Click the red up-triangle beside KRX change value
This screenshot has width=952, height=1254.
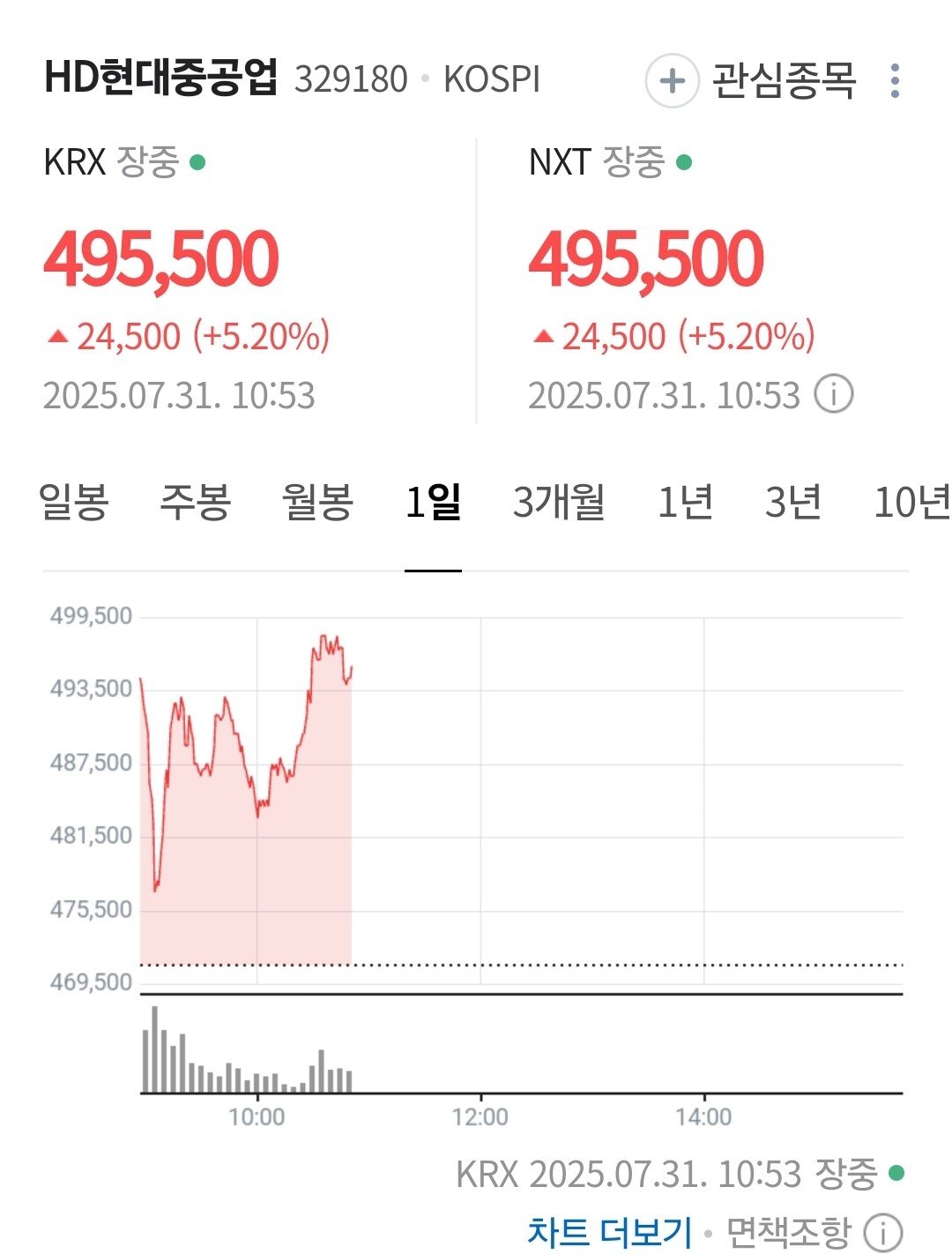click(58, 335)
